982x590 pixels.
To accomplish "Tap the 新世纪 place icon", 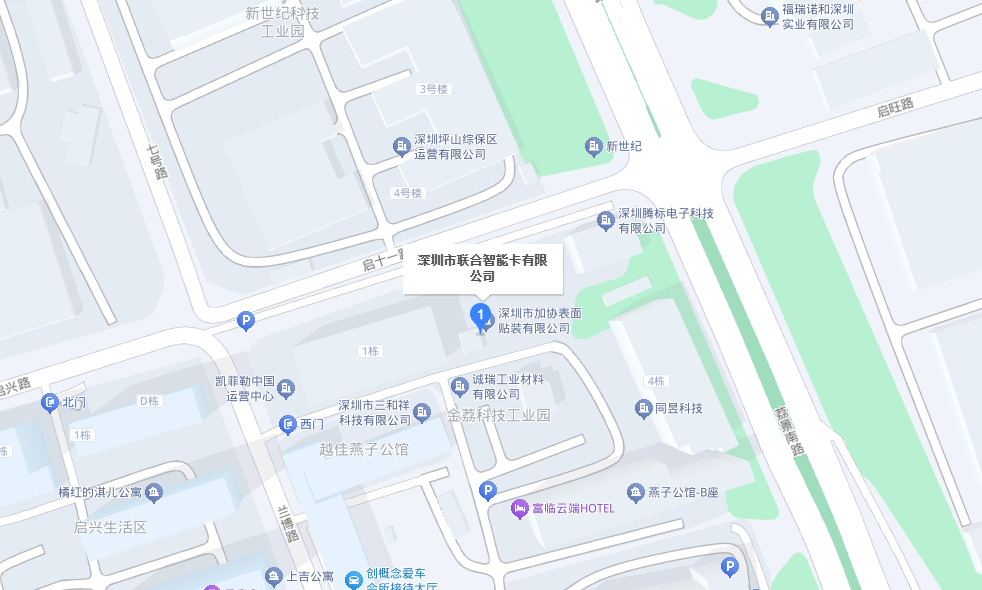I will (x=593, y=146).
